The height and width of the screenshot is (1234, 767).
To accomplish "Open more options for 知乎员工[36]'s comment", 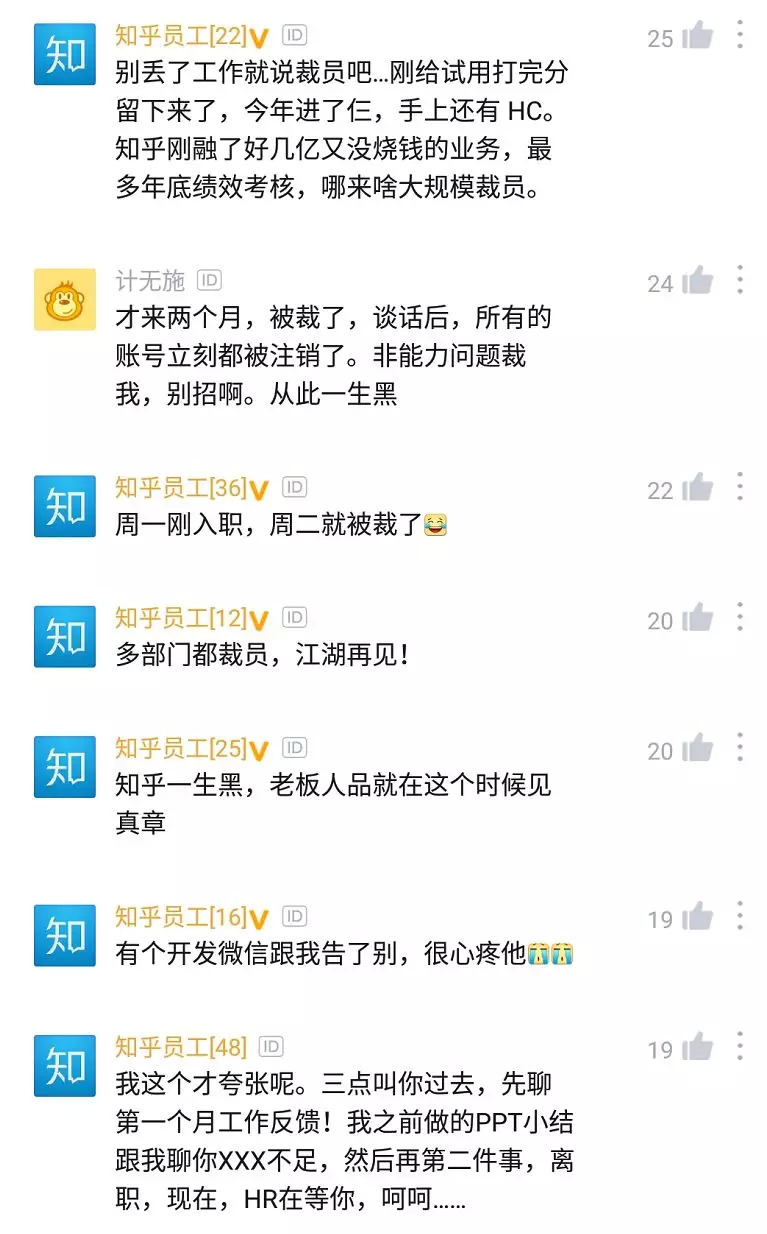I will coord(740,486).
